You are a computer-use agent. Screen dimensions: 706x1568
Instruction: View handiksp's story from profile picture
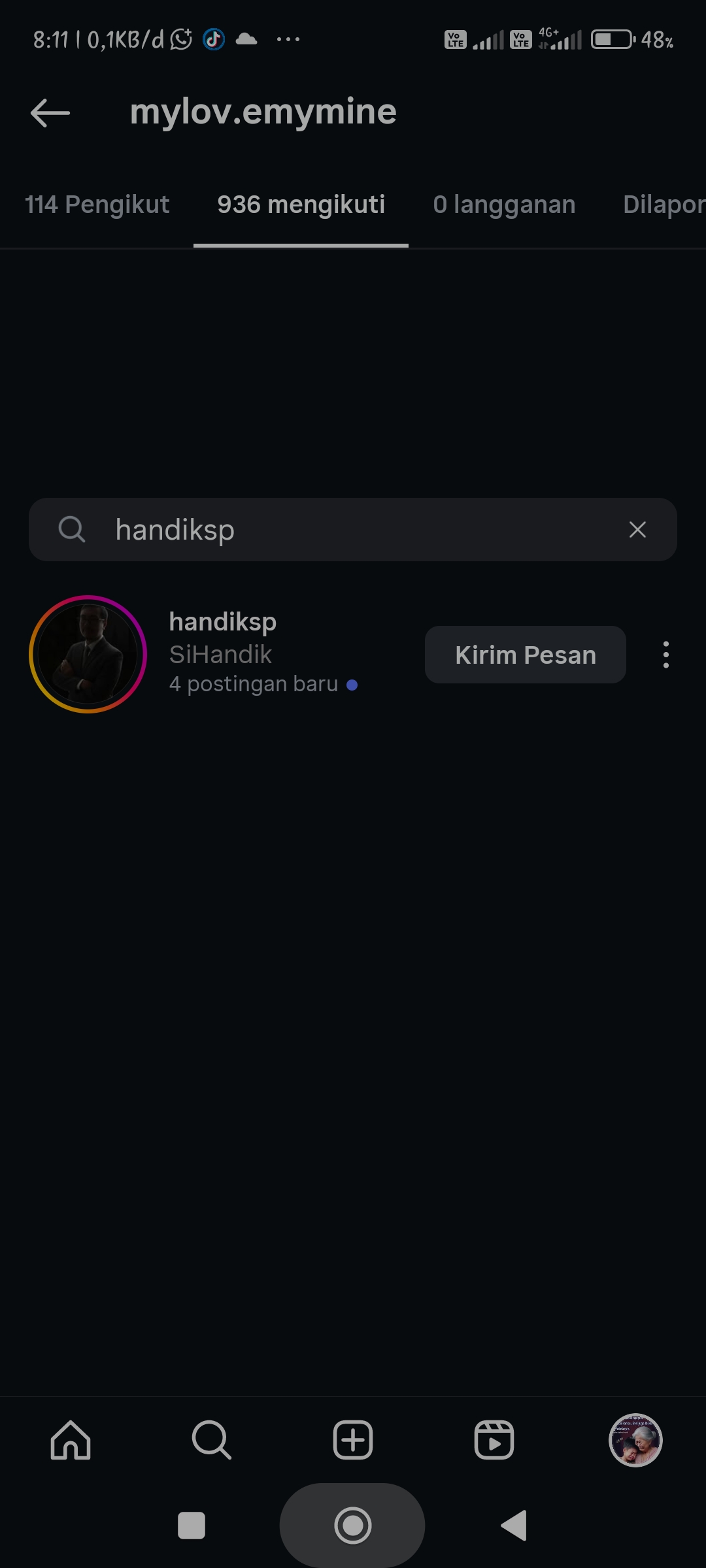pyautogui.click(x=88, y=654)
